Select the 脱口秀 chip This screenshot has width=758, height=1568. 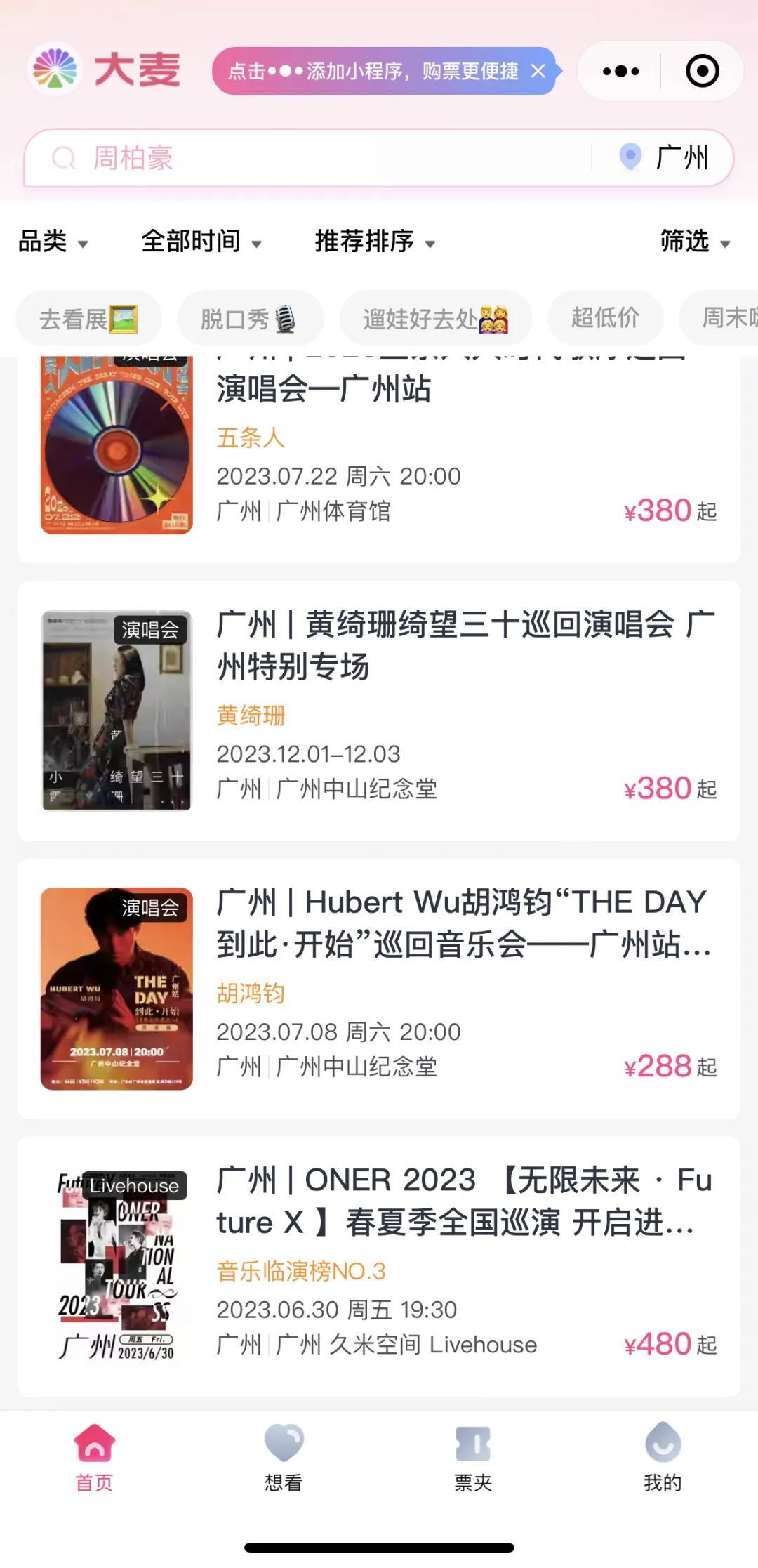pos(250,319)
